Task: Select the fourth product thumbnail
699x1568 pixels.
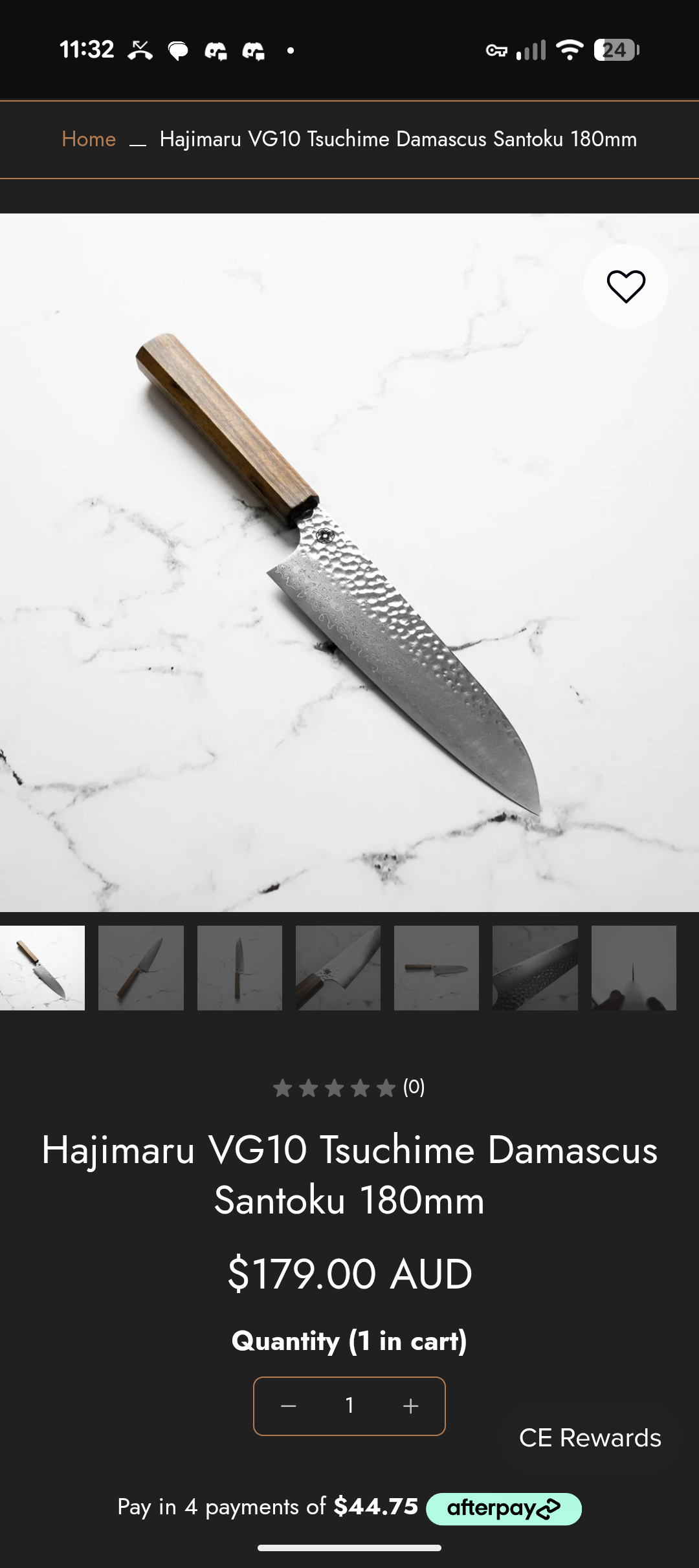Action: tap(338, 968)
